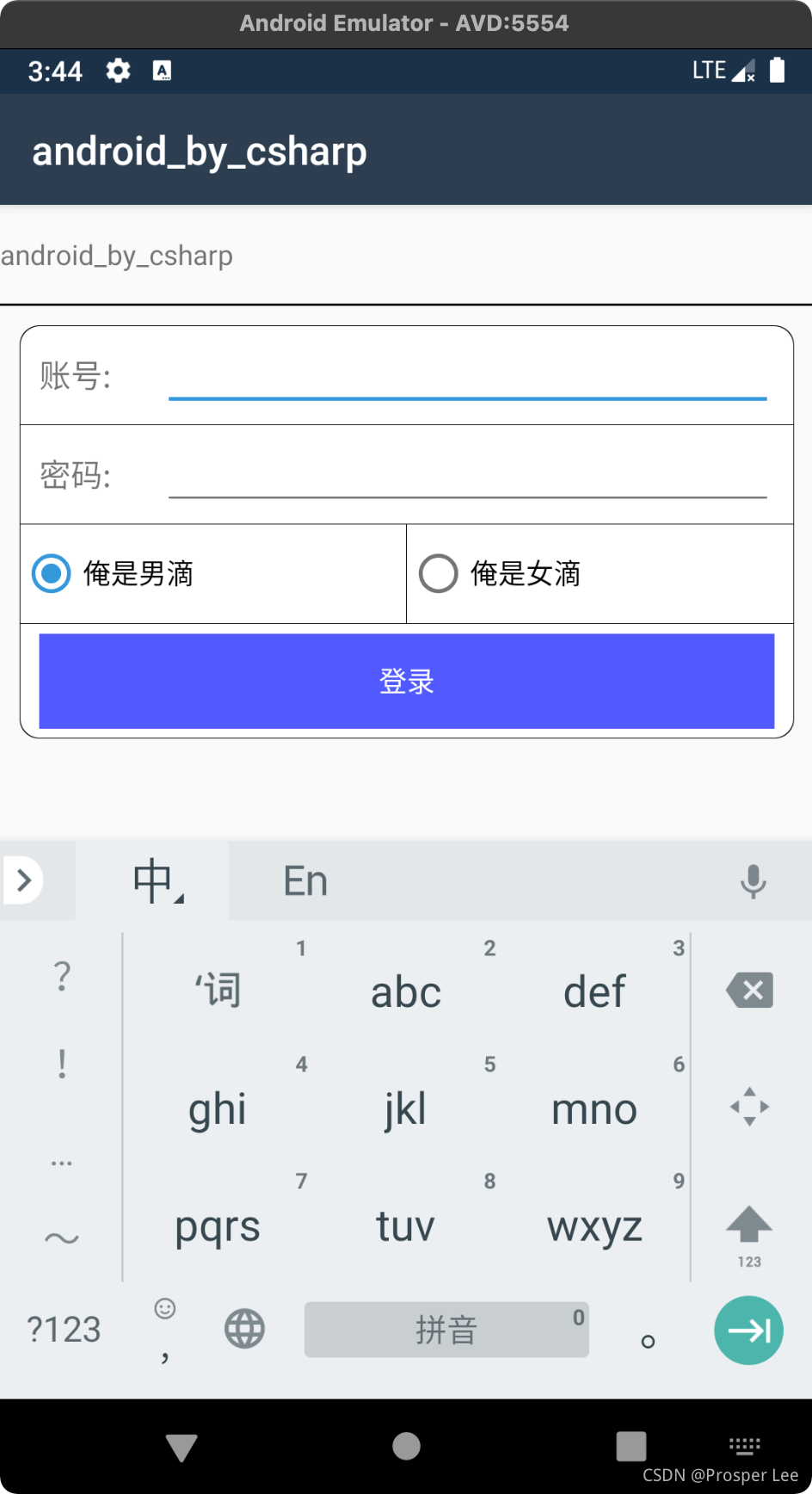
Task: Go back using the navigation bar
Action: [181, 1447]
